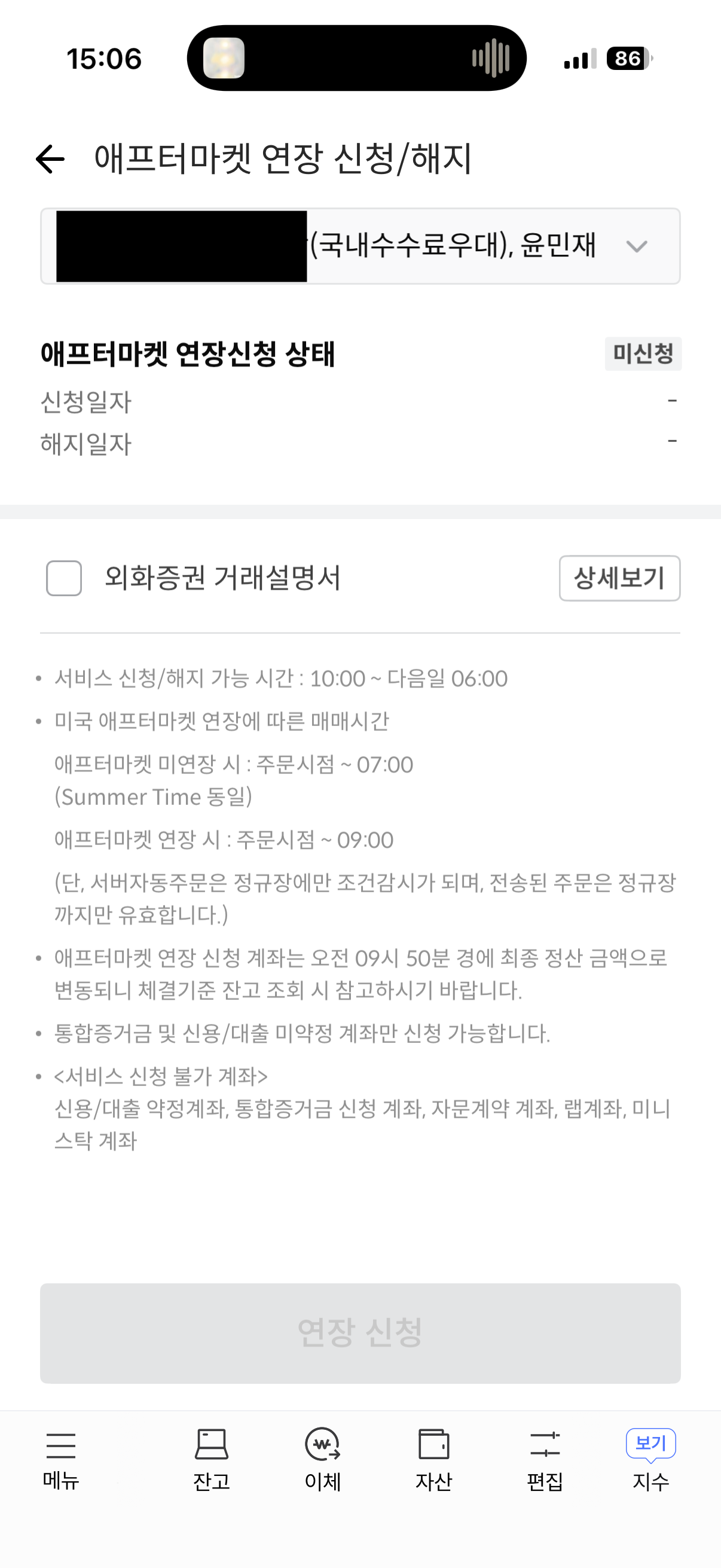This screenshot has width=721, height=1568.
Task: Tap the back arrow icon
Action: pos(51,160)
